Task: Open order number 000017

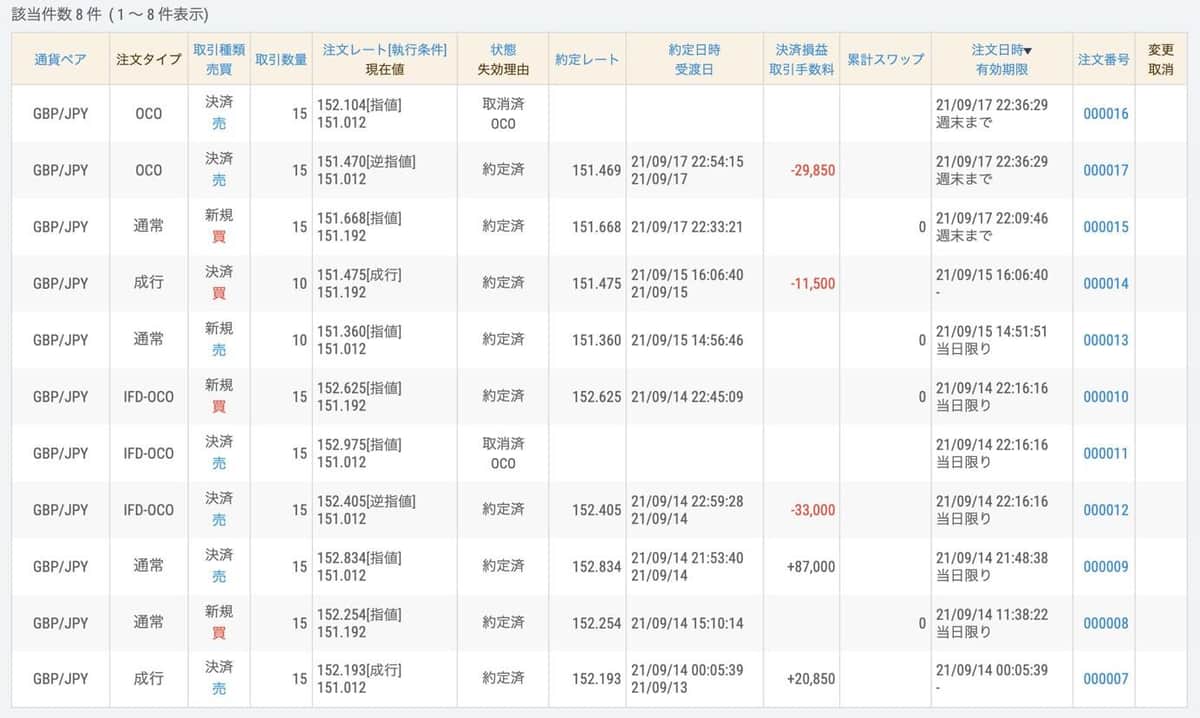Action: coord(1105,171)
